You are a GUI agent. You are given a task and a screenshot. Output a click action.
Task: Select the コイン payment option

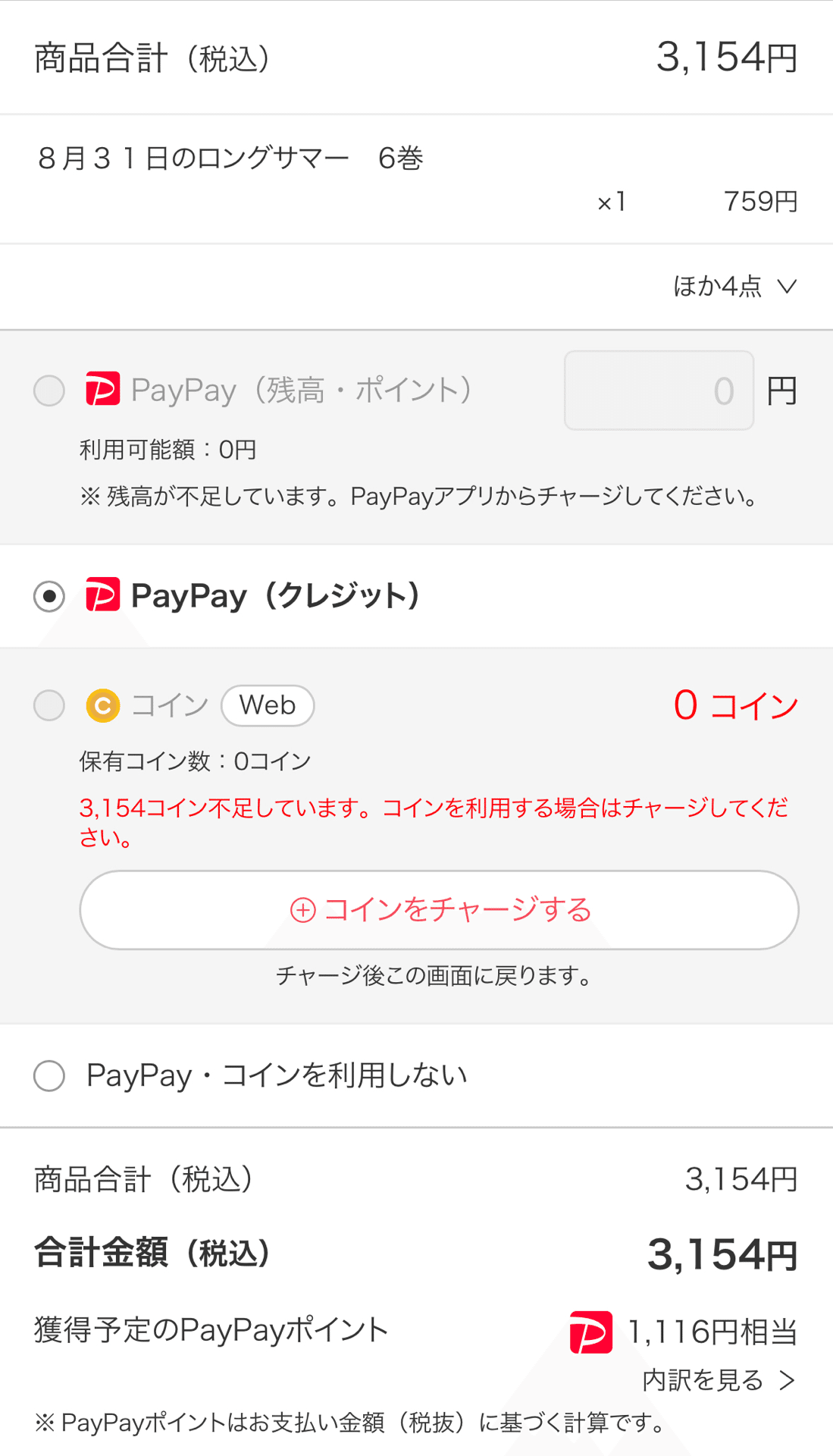click(49, 705)
